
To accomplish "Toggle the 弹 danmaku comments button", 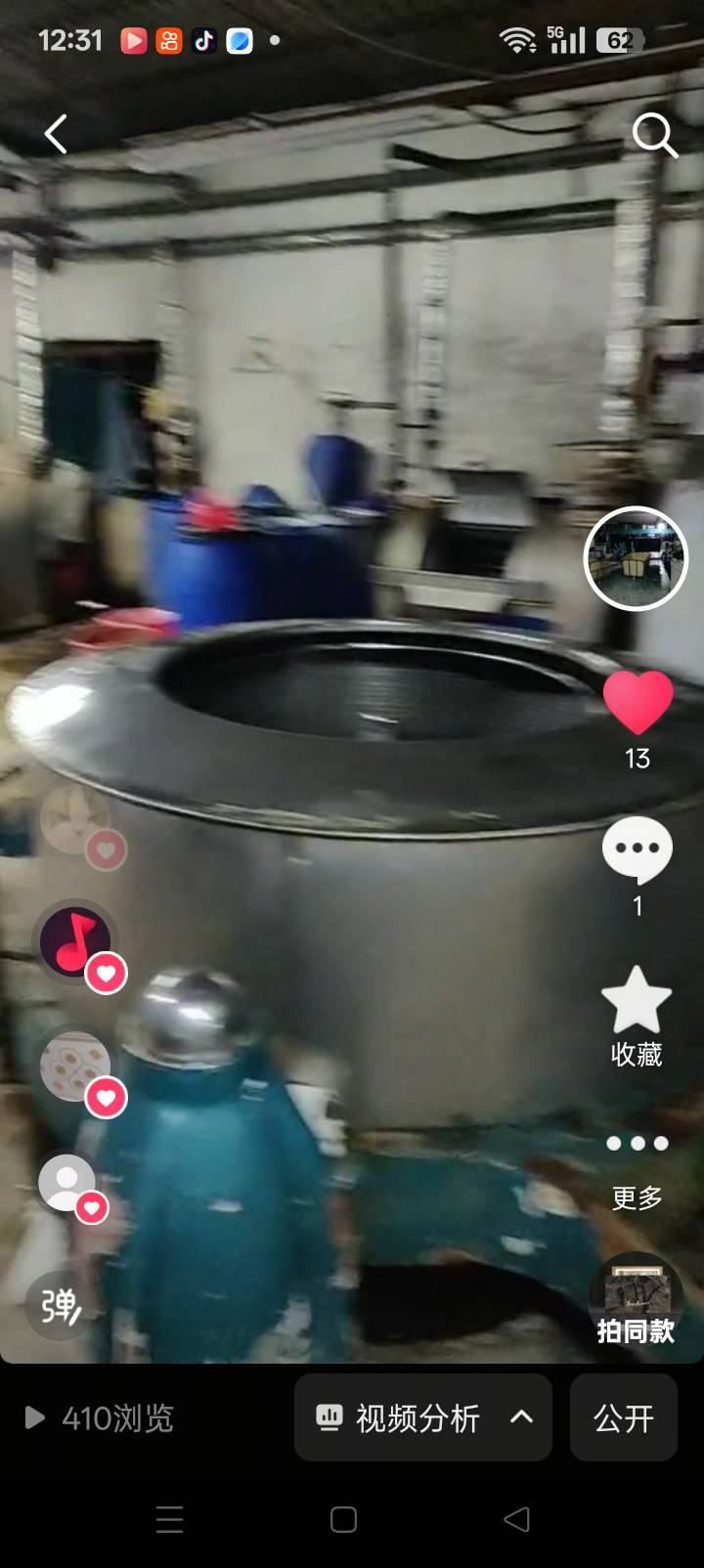I will [x=60, y=1305].
